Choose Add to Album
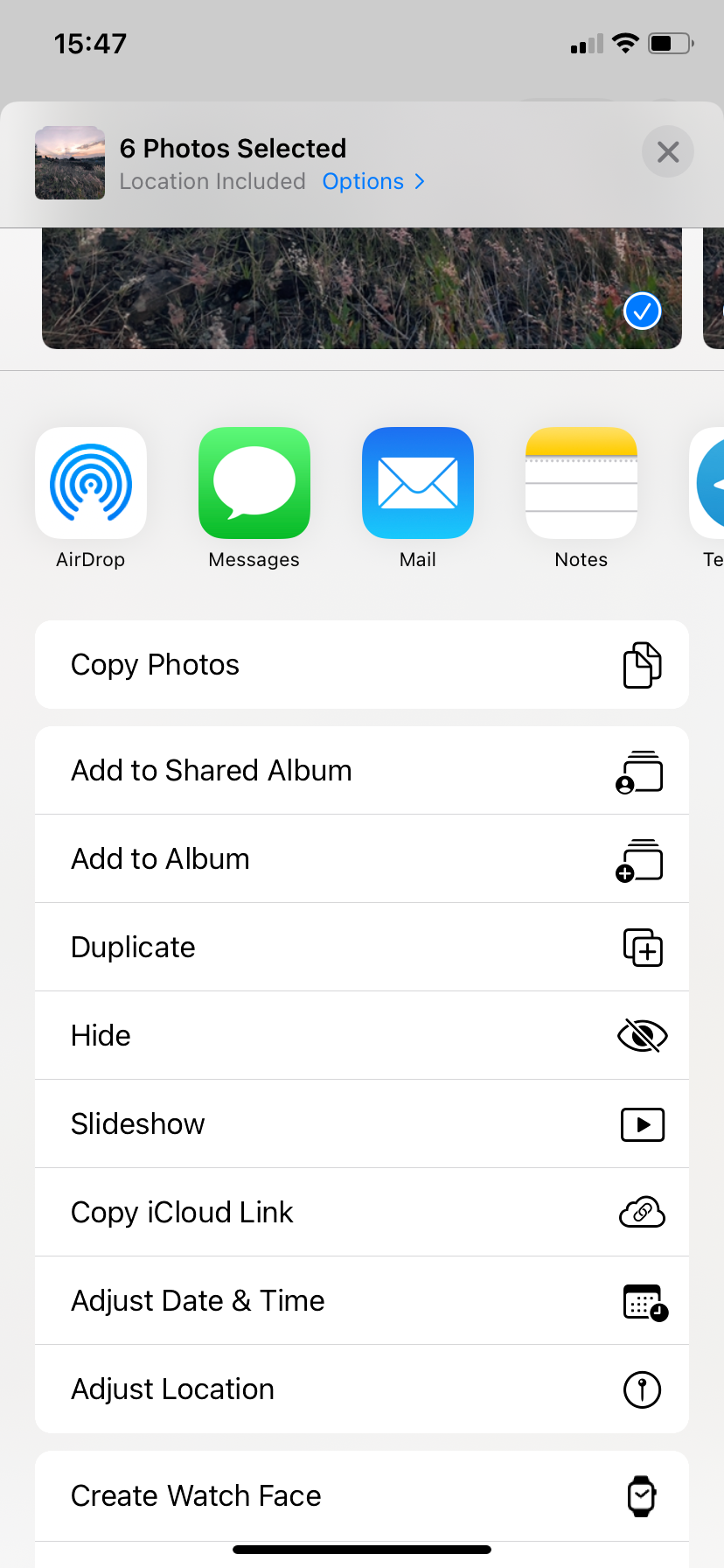 click(x=362, y=859)
